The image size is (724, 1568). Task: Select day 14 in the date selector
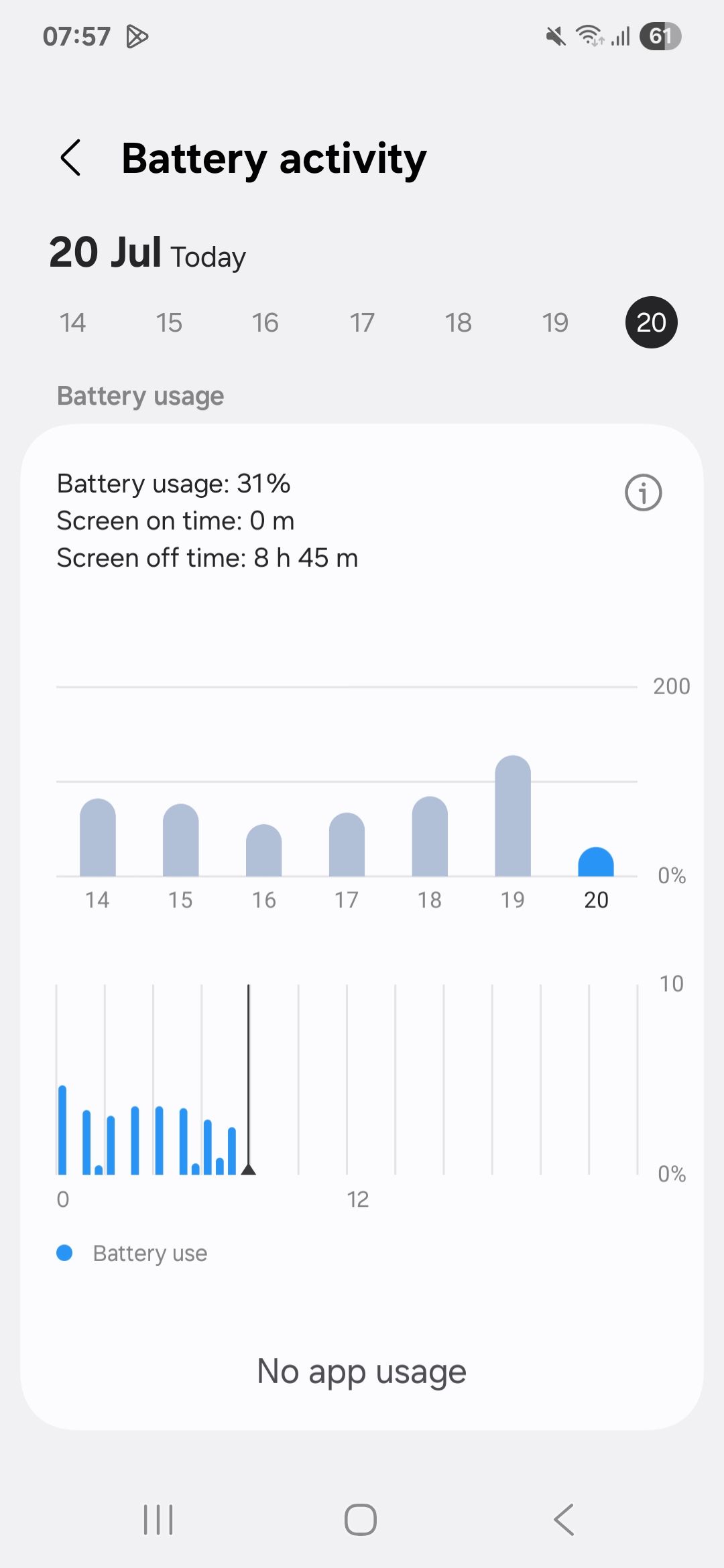pyautogui.click(x=72, y=322)
